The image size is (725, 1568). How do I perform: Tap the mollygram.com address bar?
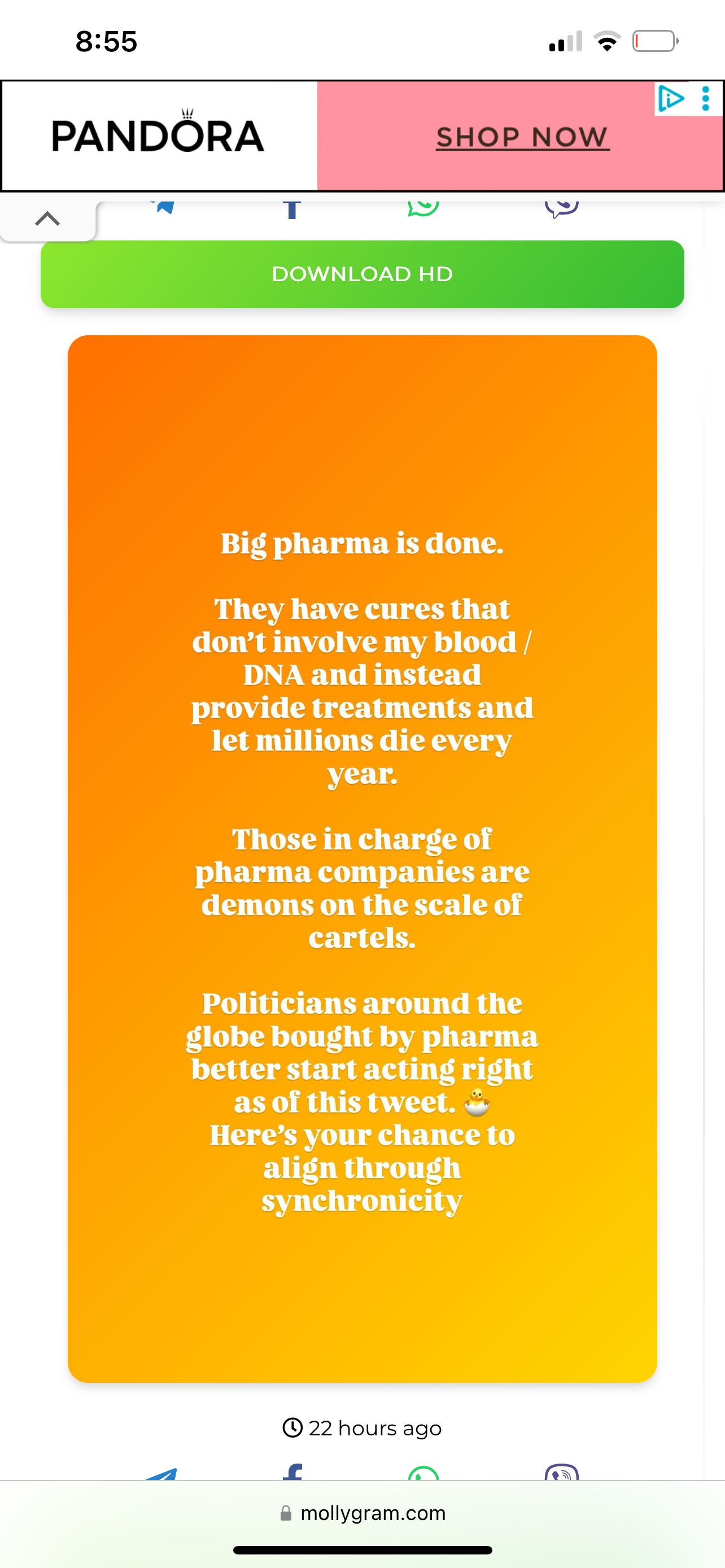point(362,1513)
